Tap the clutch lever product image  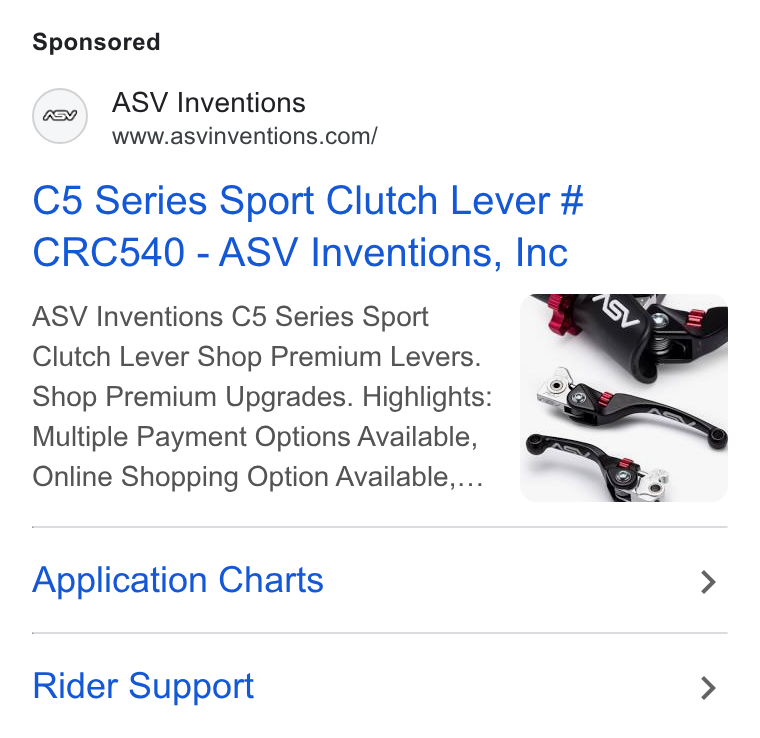click(x=623, y=397)
